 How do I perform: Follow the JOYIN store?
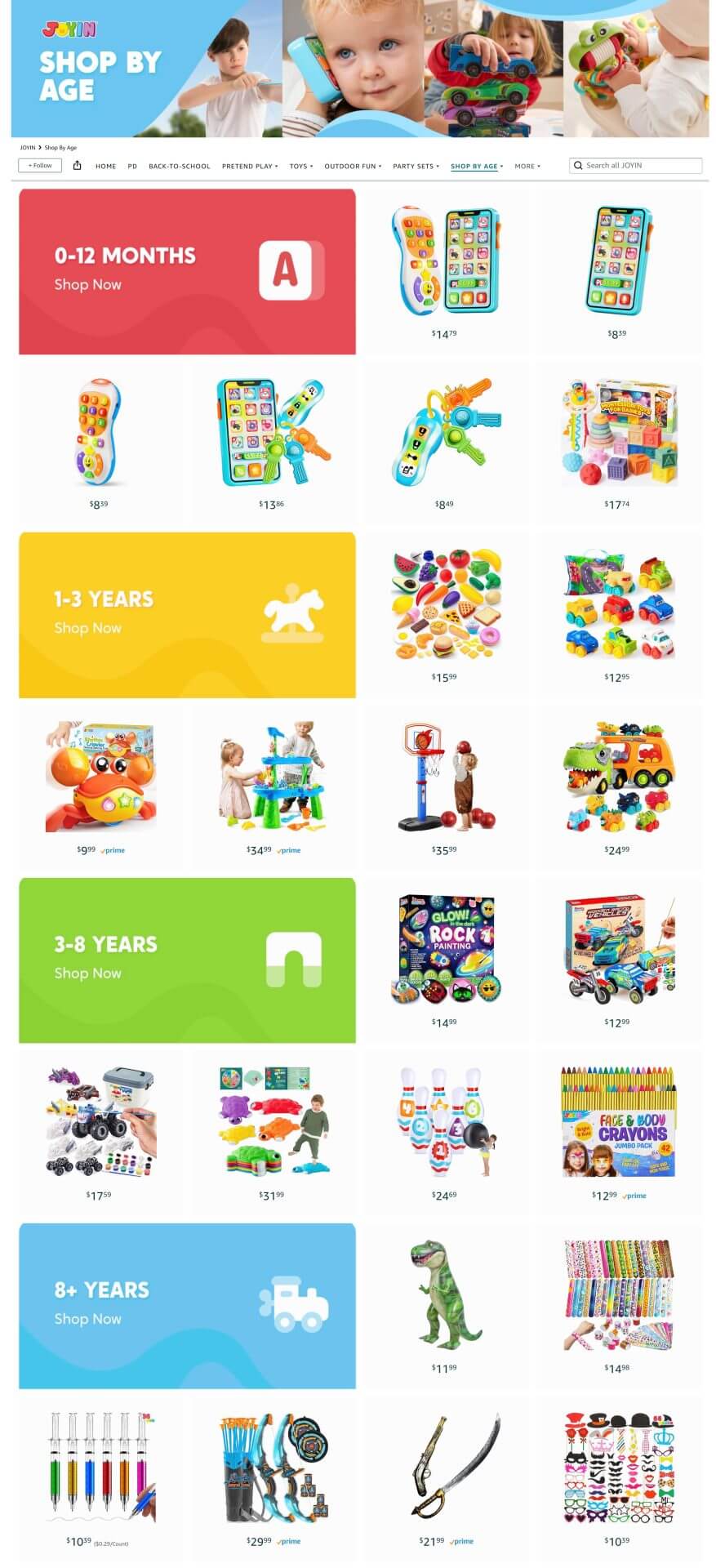(x=40, y=166)
